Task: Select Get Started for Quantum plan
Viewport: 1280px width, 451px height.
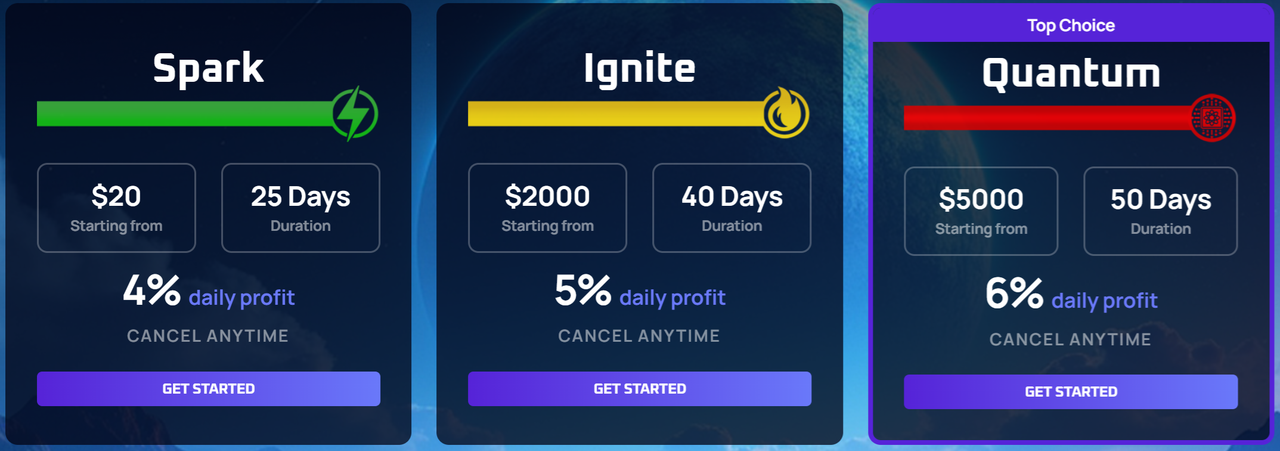Action: [1070, 392]
